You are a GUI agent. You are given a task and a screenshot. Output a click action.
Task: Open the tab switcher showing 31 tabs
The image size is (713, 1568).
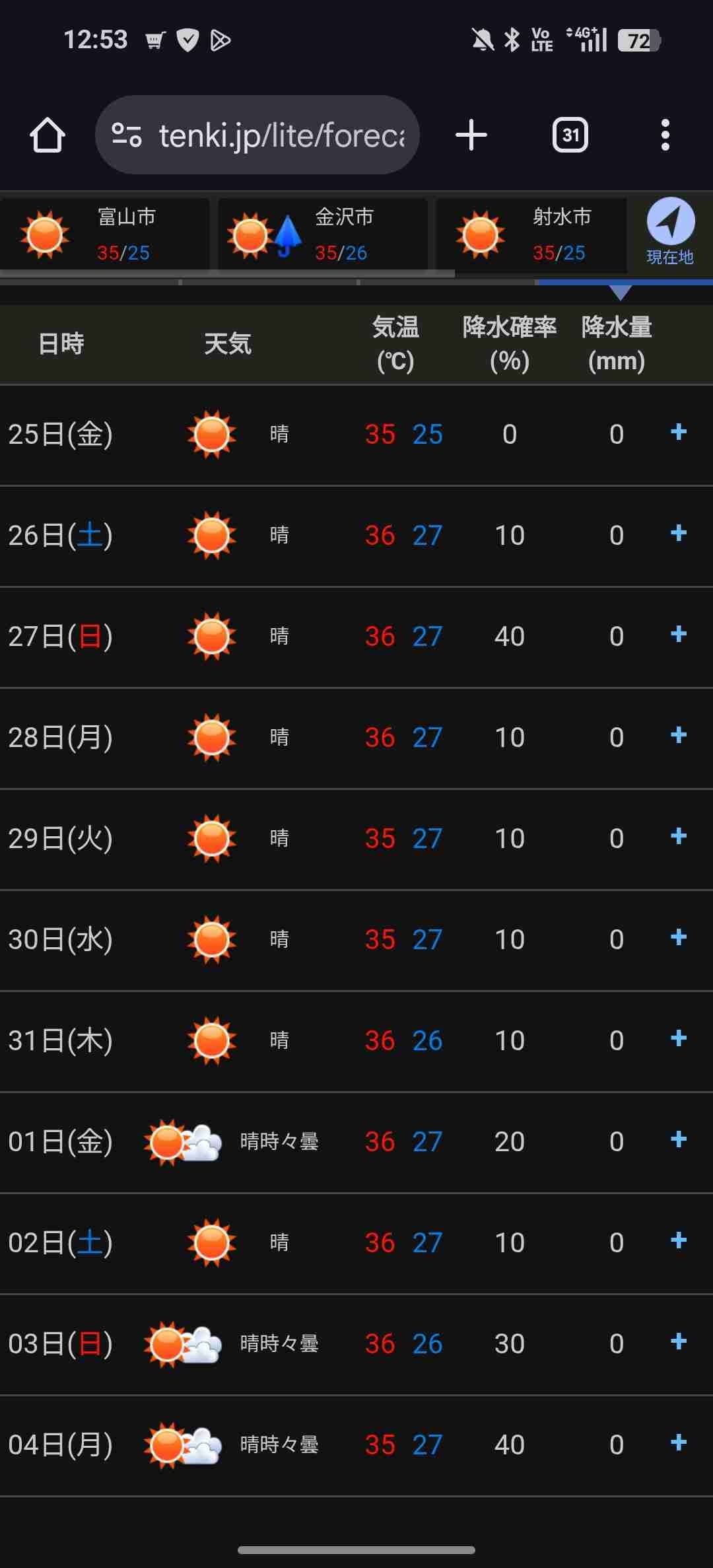570,135
